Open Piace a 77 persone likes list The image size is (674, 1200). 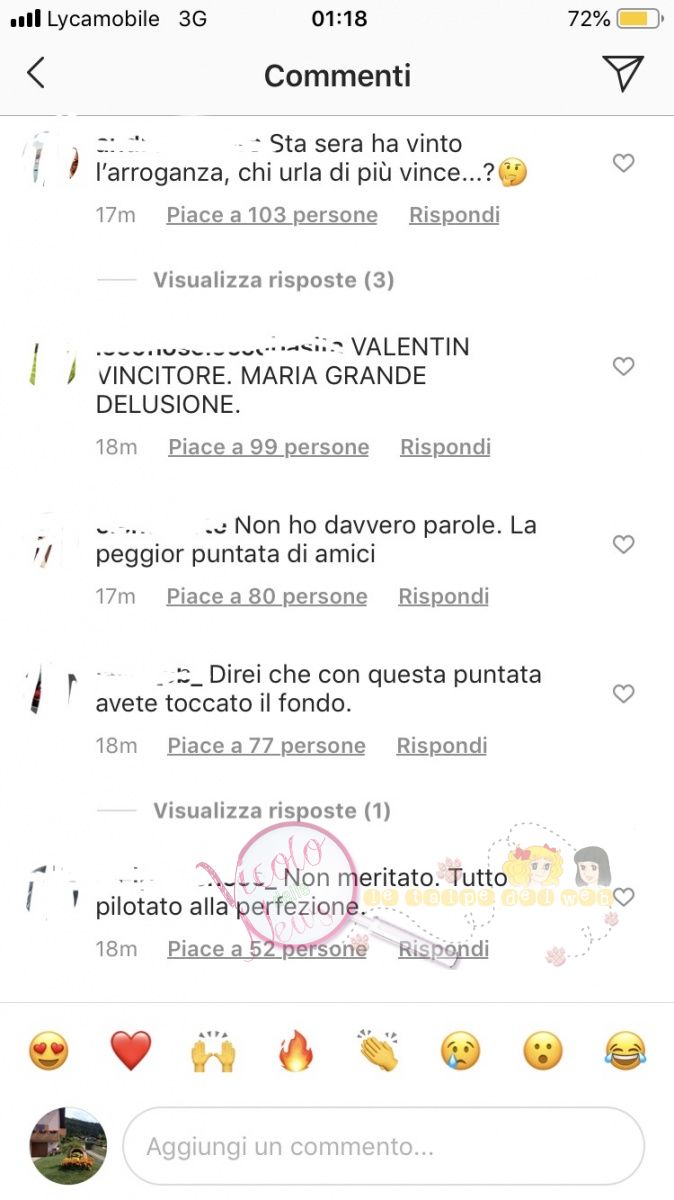[266, 746]
